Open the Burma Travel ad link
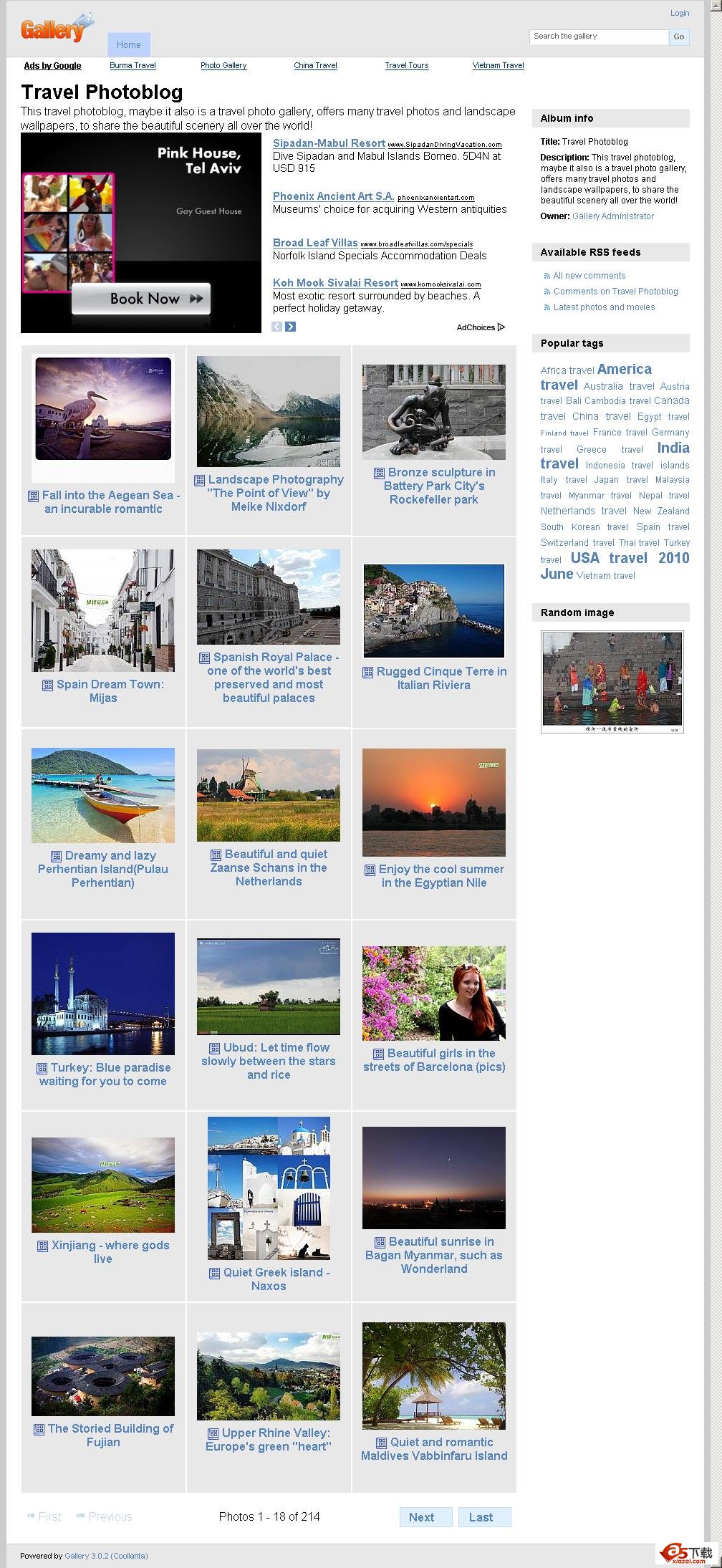722x1568 pixels. (133, 65)
